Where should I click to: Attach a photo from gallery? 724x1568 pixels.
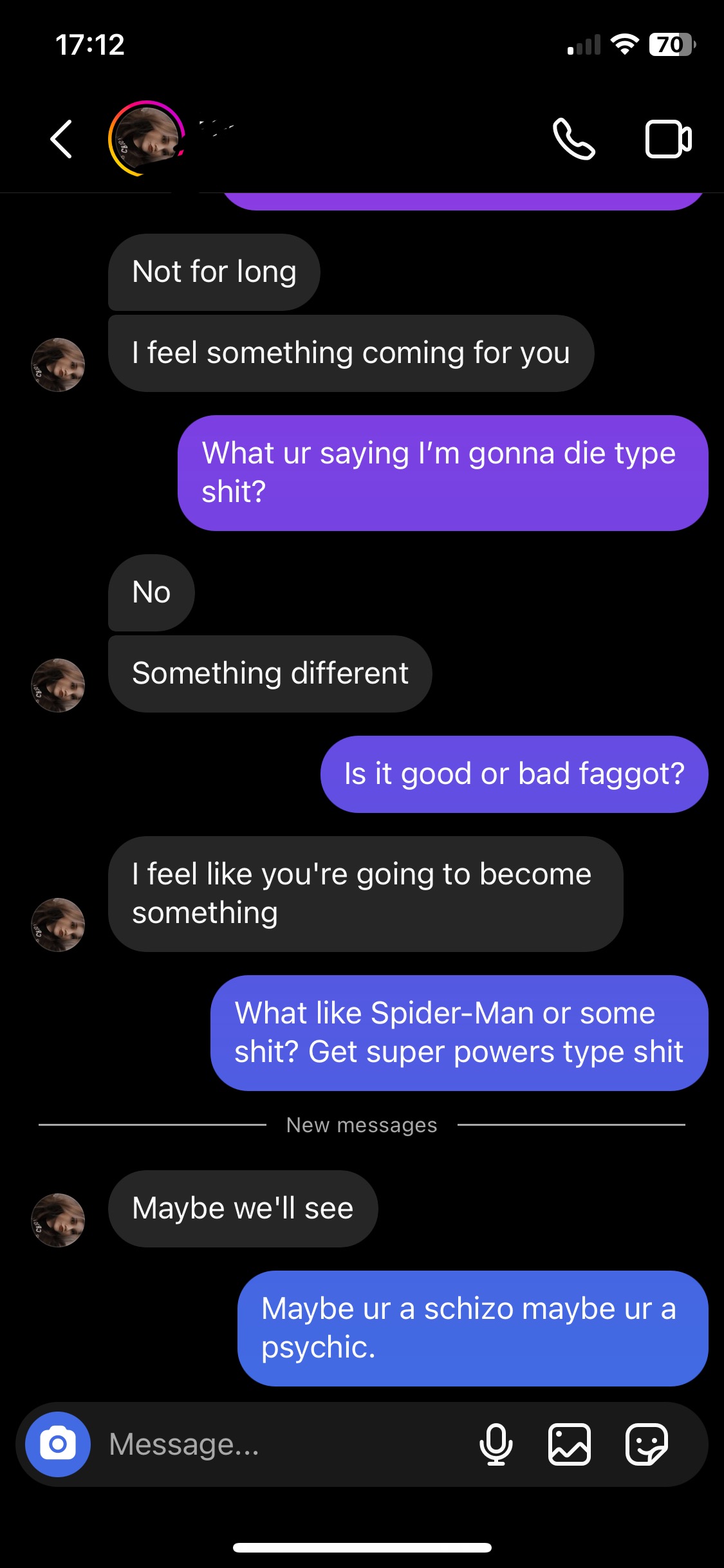570,1444
